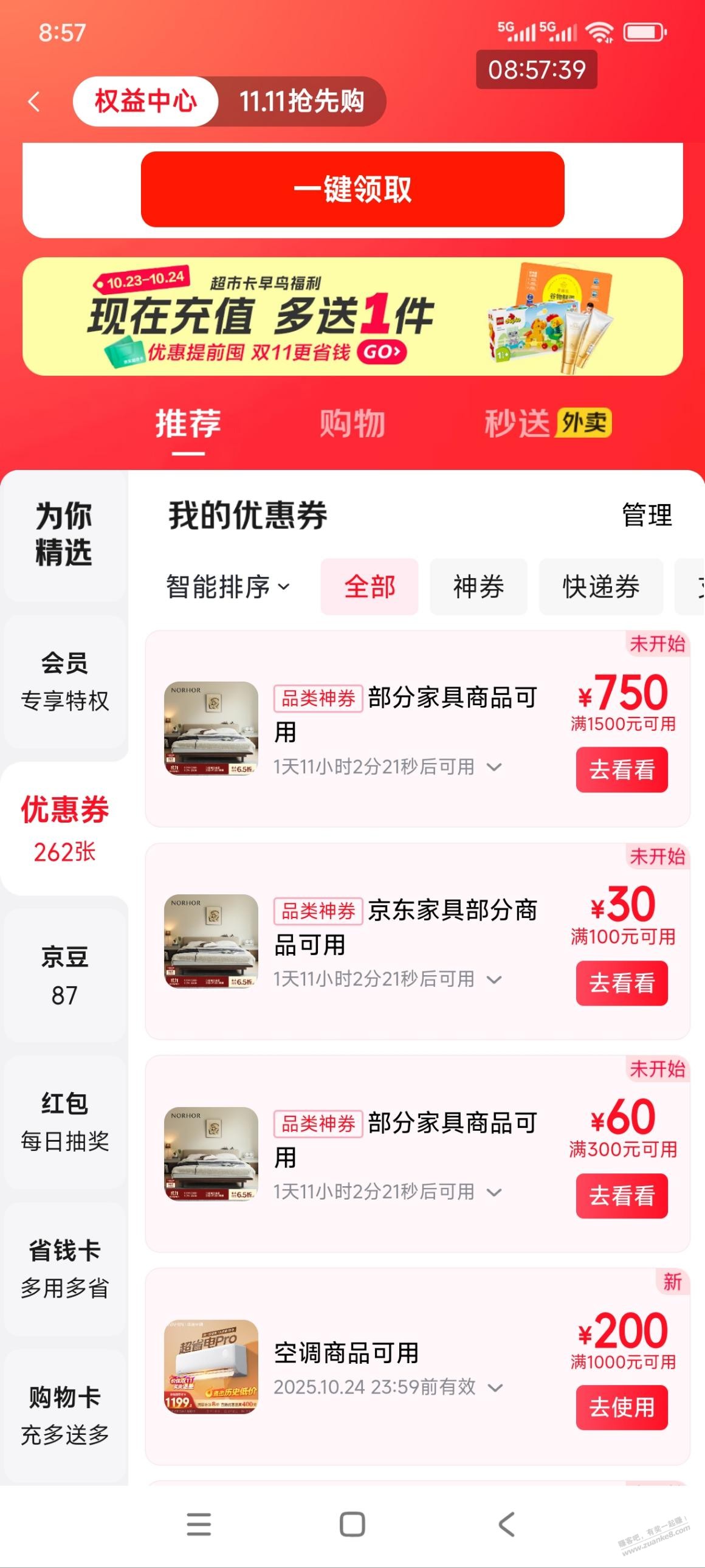The image size is (705, 1568).
Task: Filter coupons by 神券
Action: point(478,587)
